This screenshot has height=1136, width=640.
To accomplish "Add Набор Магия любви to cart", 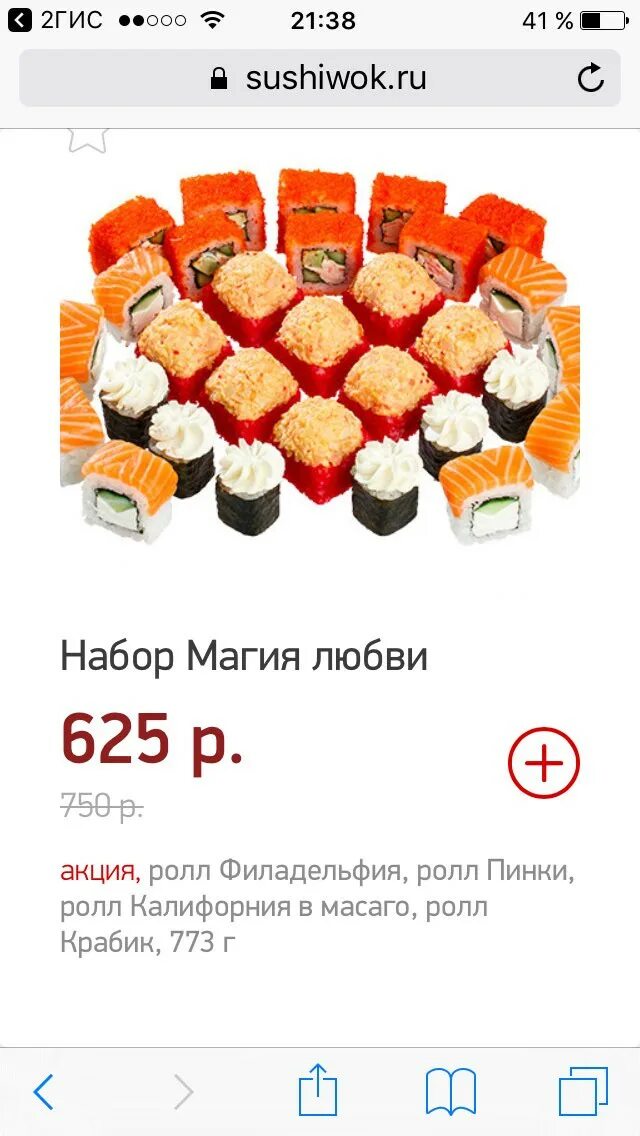I will [544, 763].
